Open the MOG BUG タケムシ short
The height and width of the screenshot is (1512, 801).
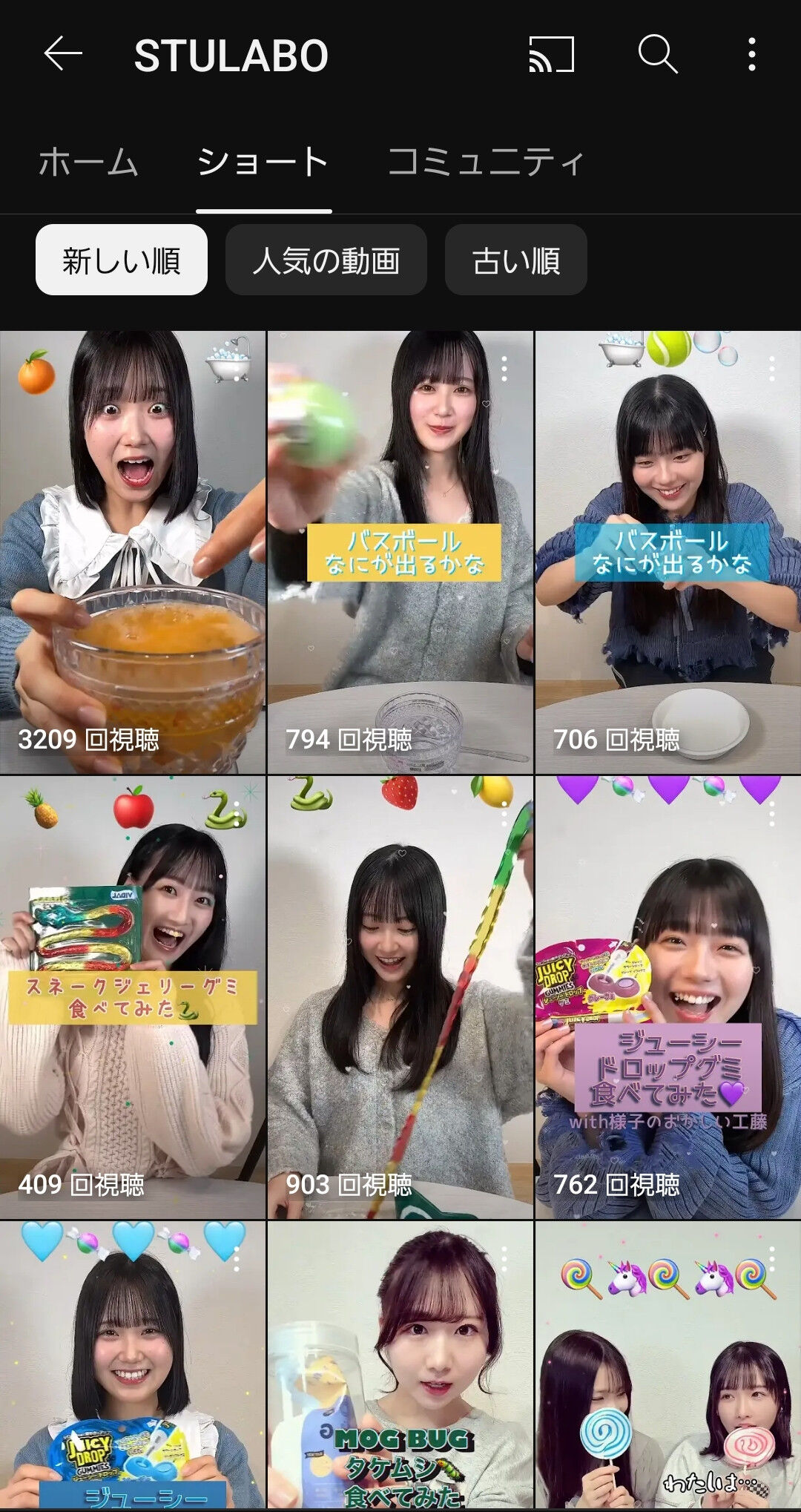[400, 1365]
